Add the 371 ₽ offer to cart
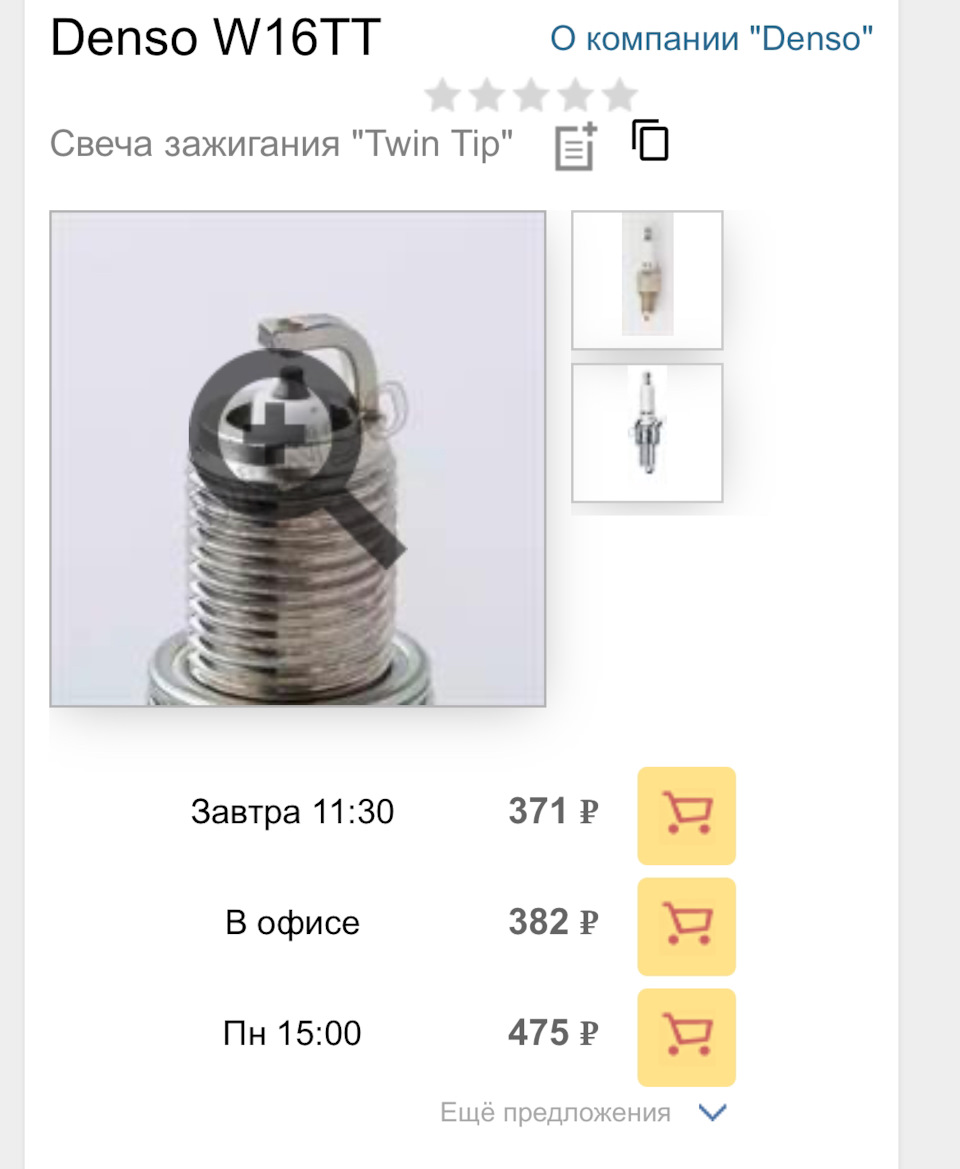This screenshot has width=960, height=1169. pyautogui.click(x=687, y=815)
